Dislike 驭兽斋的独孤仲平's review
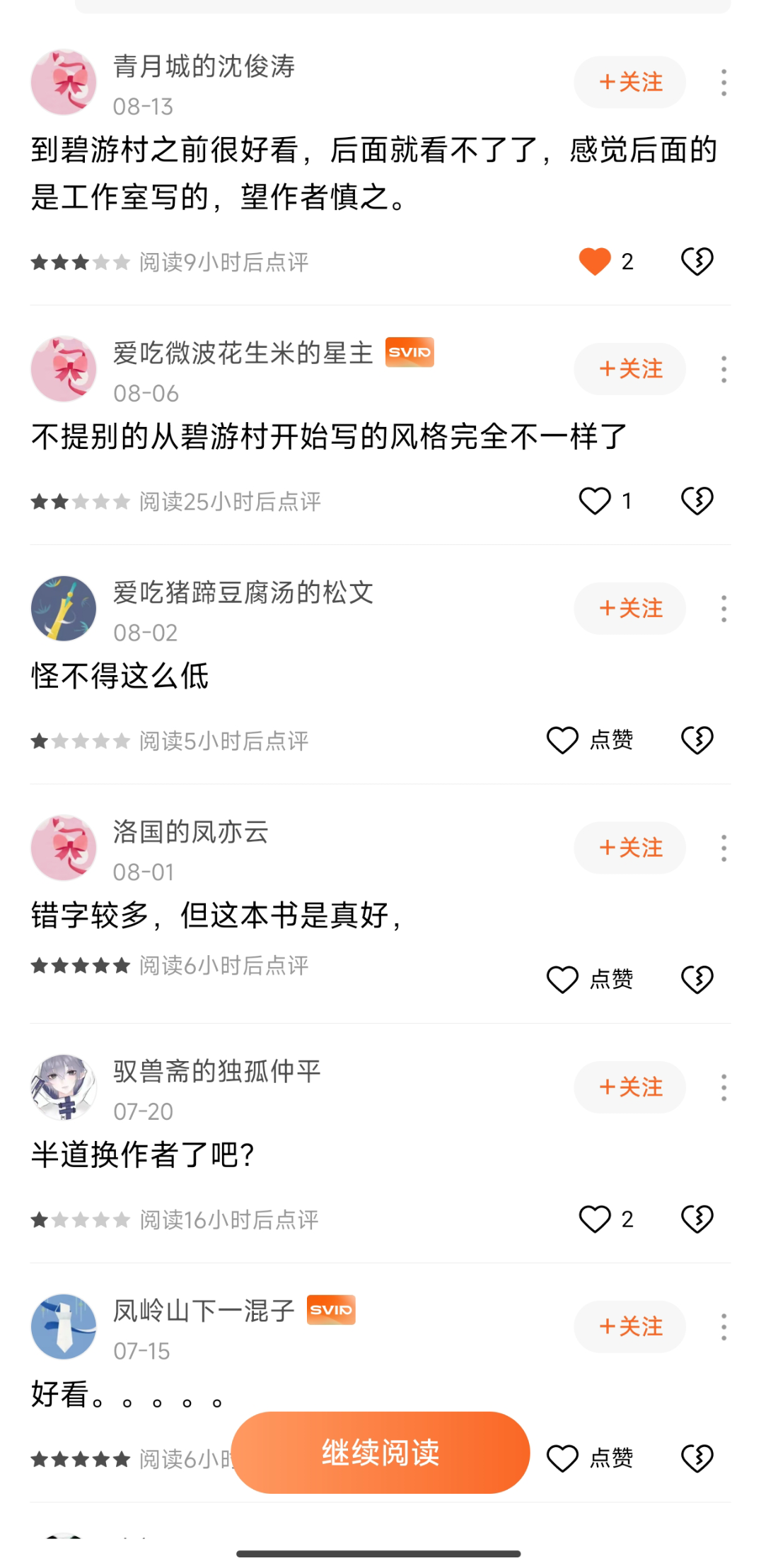This screenshot has width=761, height=1568. tap(697, 1219)
